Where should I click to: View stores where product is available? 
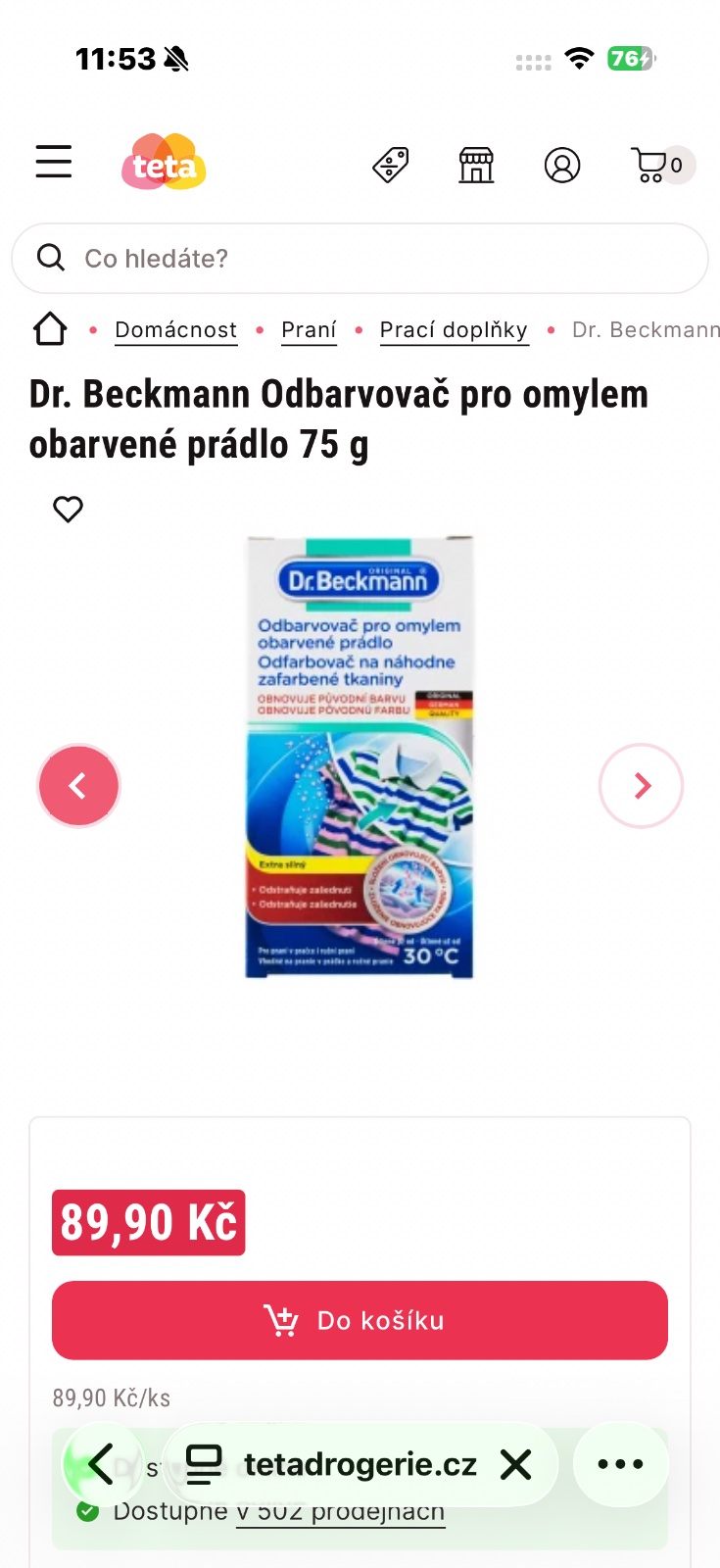340,1514
